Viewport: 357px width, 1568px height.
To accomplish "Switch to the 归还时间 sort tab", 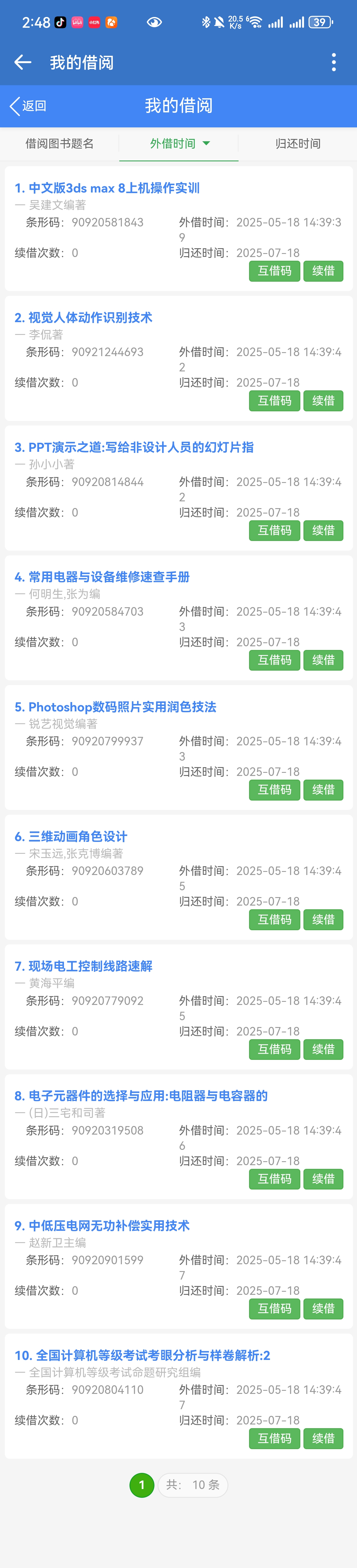I will pos(297,144).
